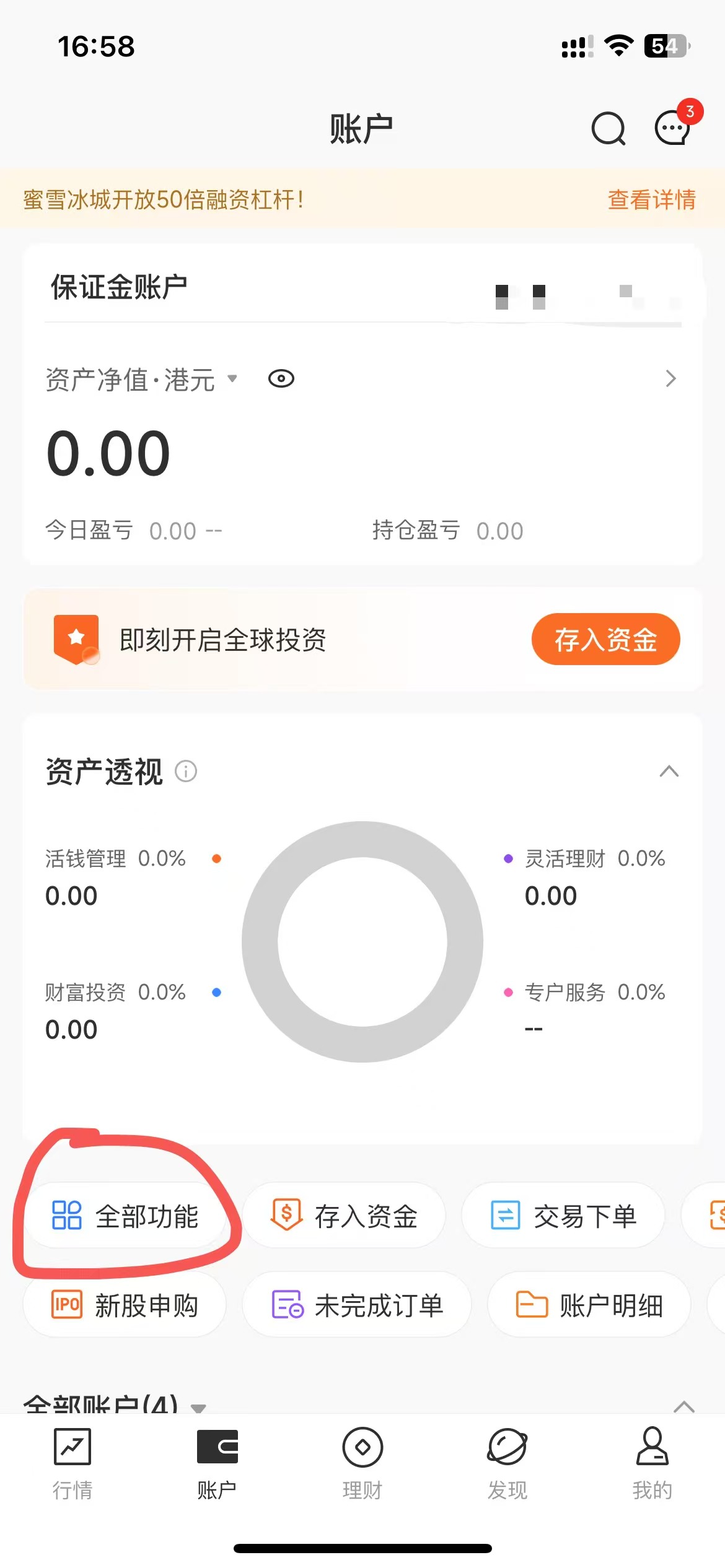Open the 交易下单 shortcut
Image resolution: width=725 pixels, height=1568 pixels.
[x=563, y=1216]
